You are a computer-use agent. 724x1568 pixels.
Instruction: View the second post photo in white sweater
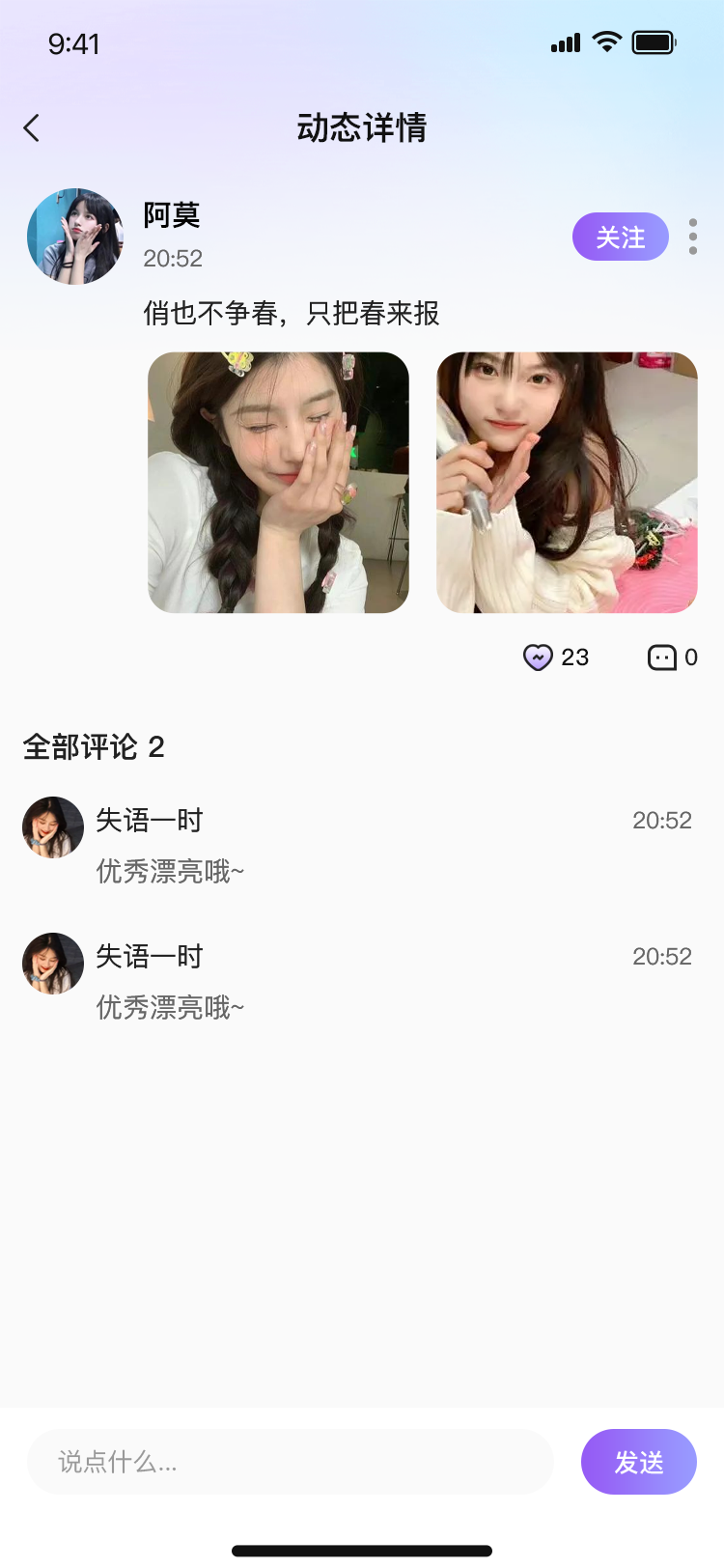click(x=567, y=483)
